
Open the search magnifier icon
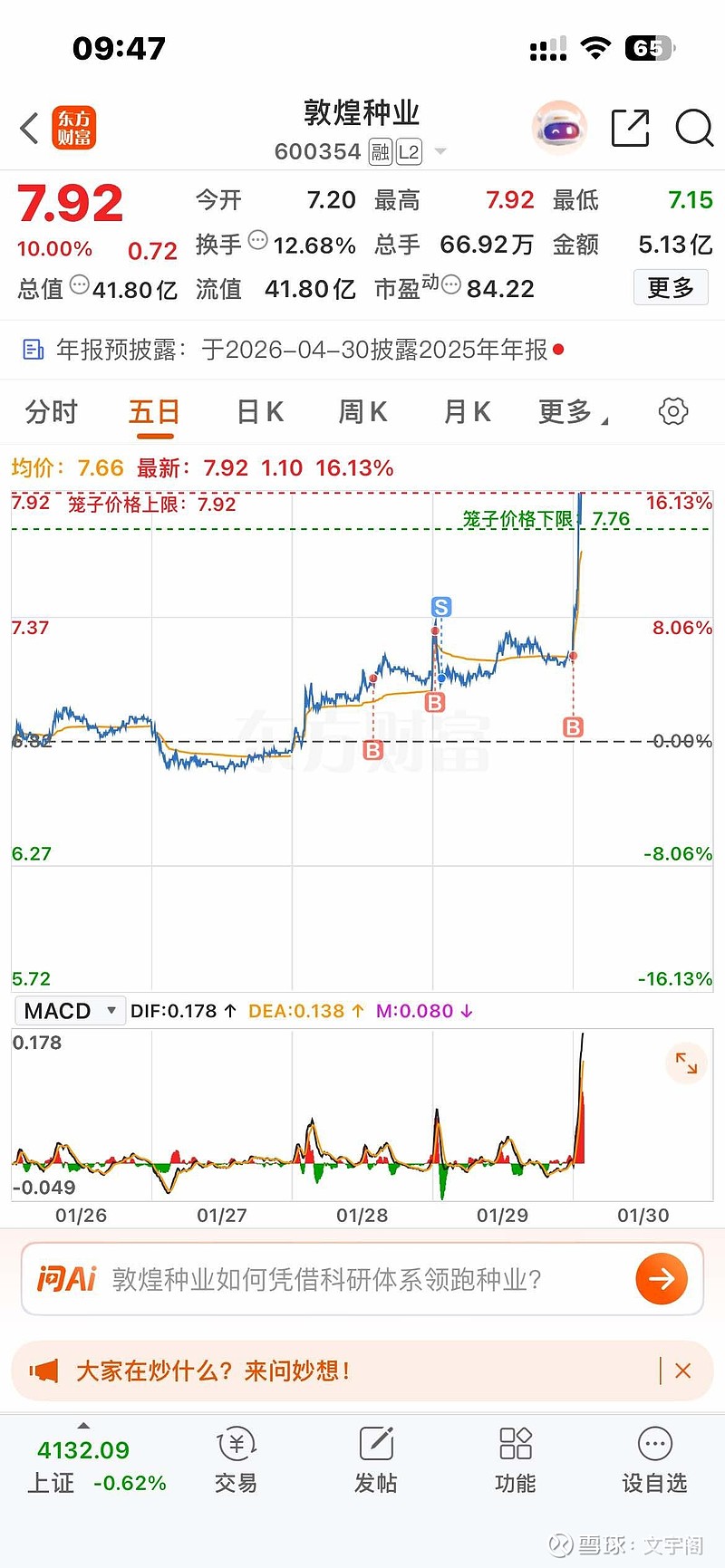click(x=694, y=130)
